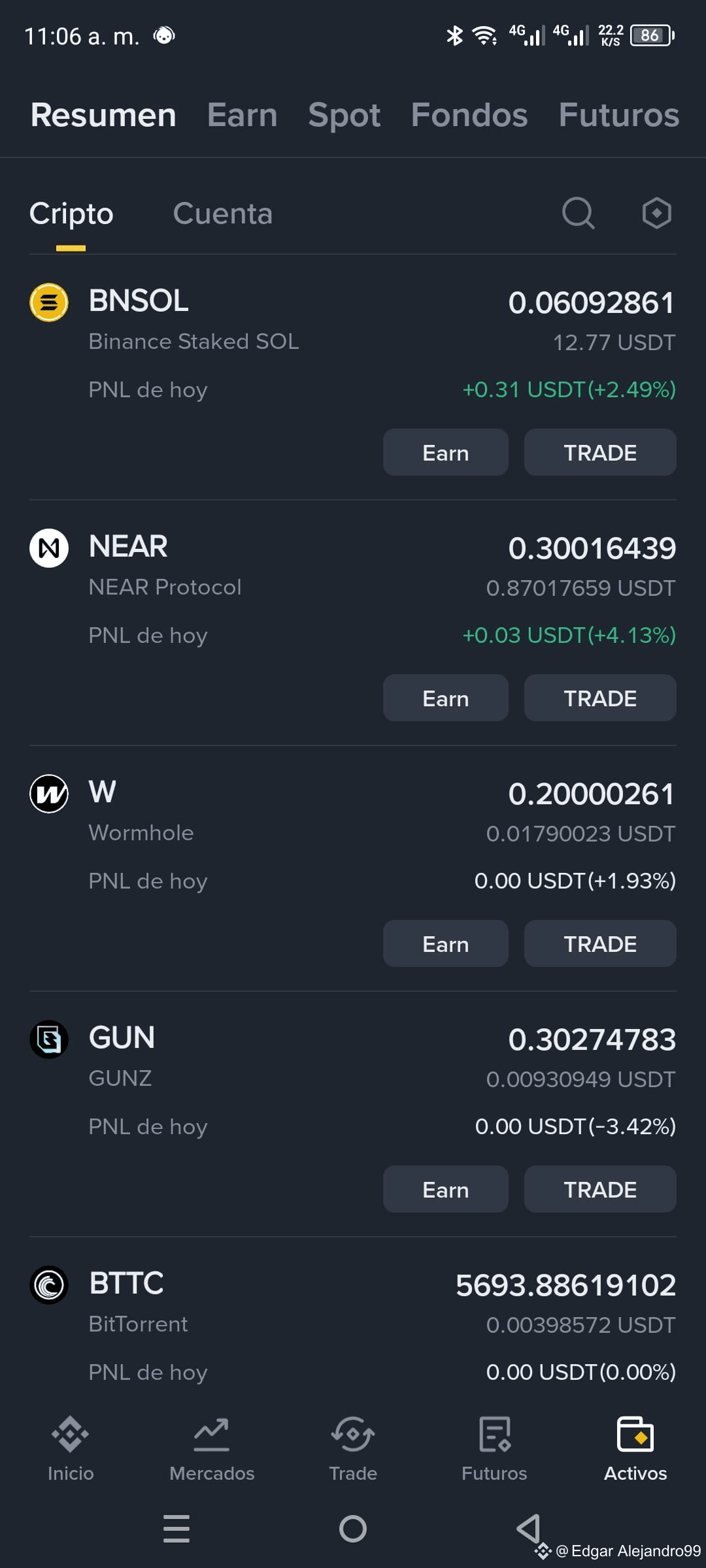Open the asset search magnifier icon
The width and height of the screenshot is (706, 1568).
click(x=579, y=213)
